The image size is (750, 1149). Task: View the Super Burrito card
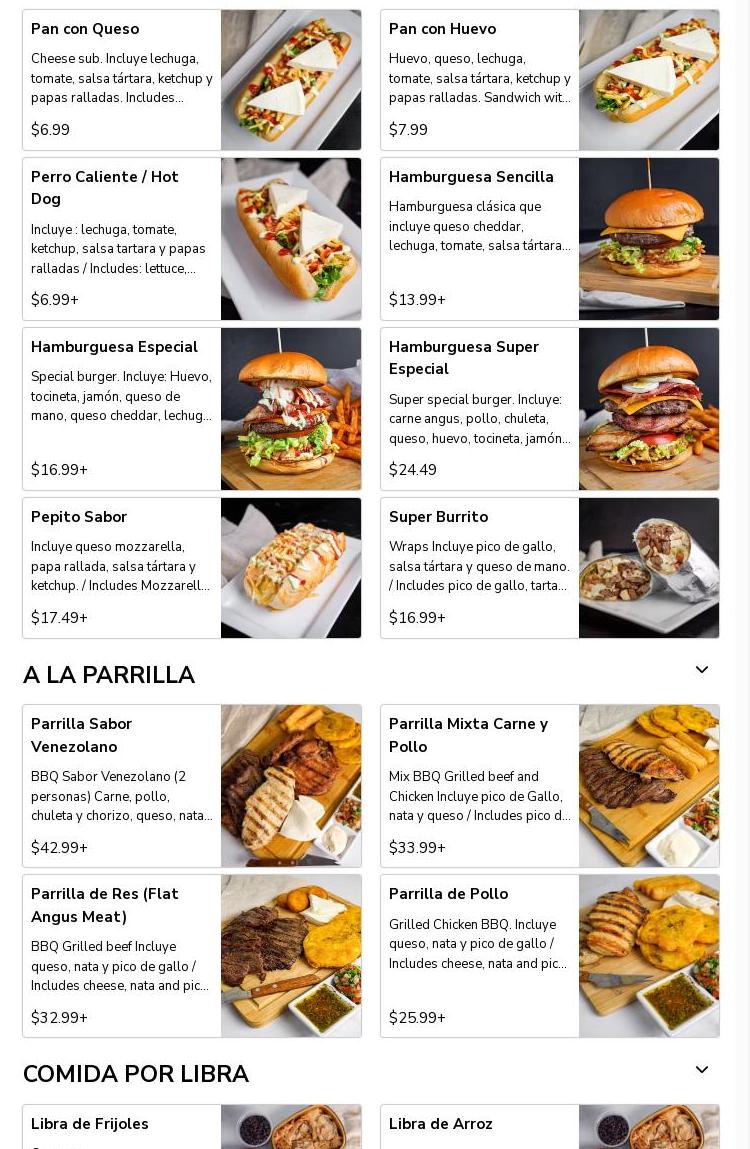pyautogui.click(x=549, y=568)
